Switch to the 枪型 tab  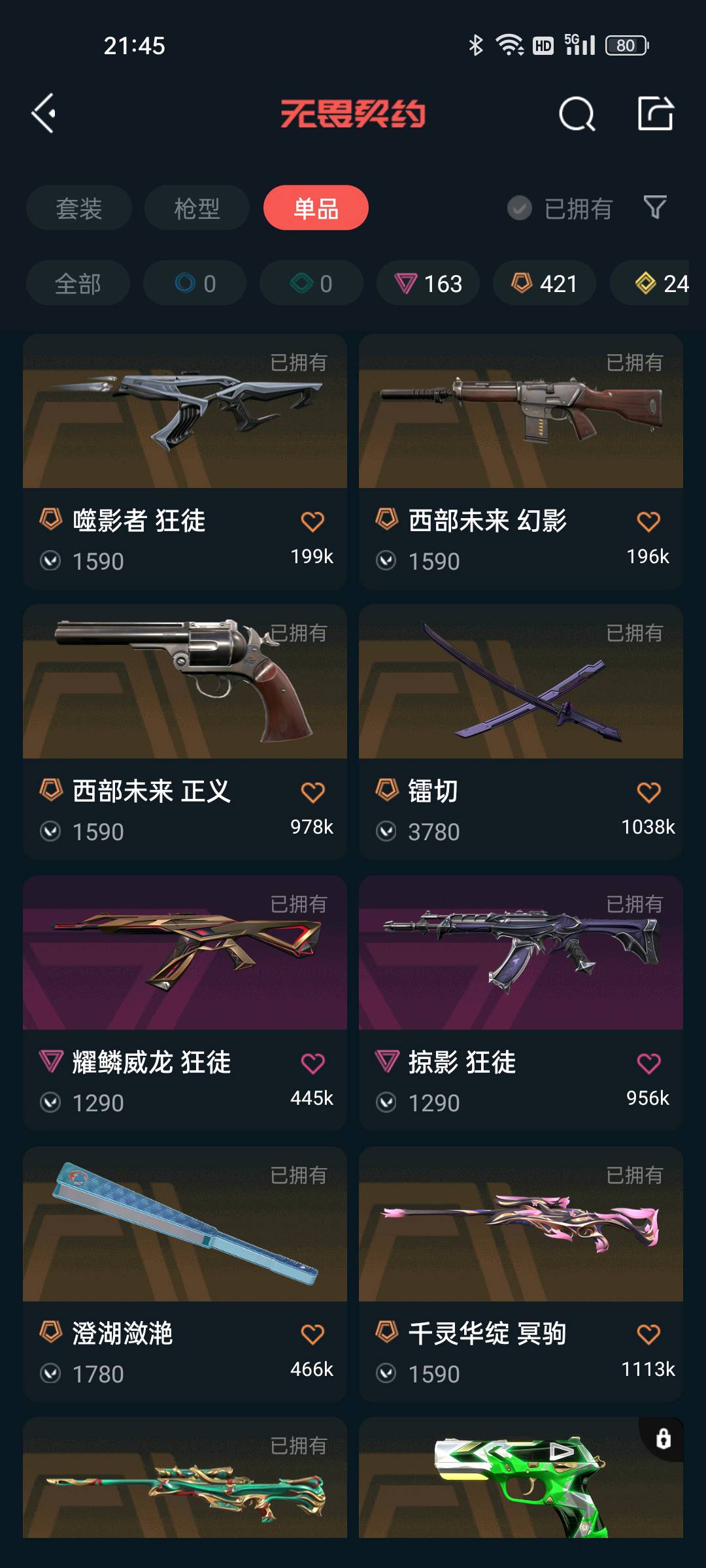click(197, 208)
